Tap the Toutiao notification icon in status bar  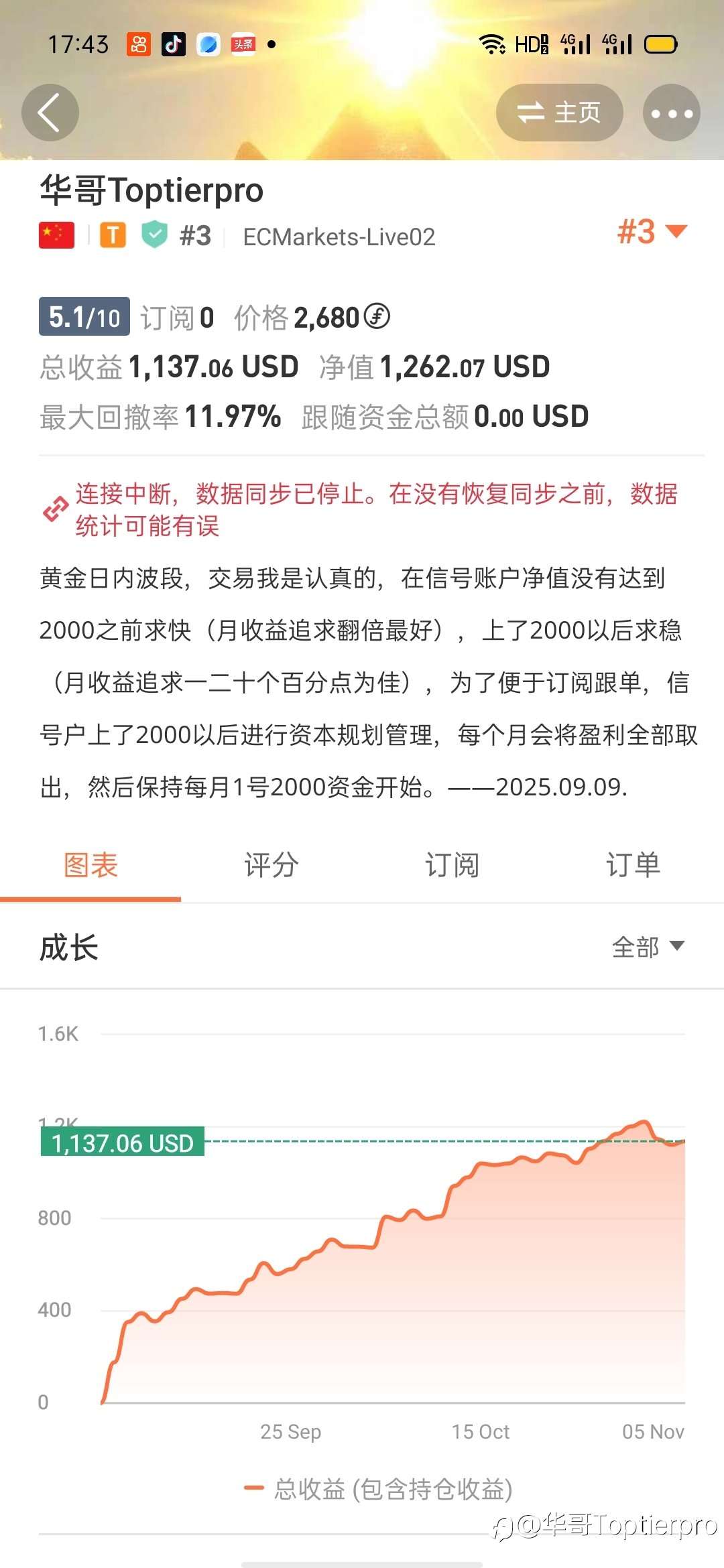(x=243, y=43)
